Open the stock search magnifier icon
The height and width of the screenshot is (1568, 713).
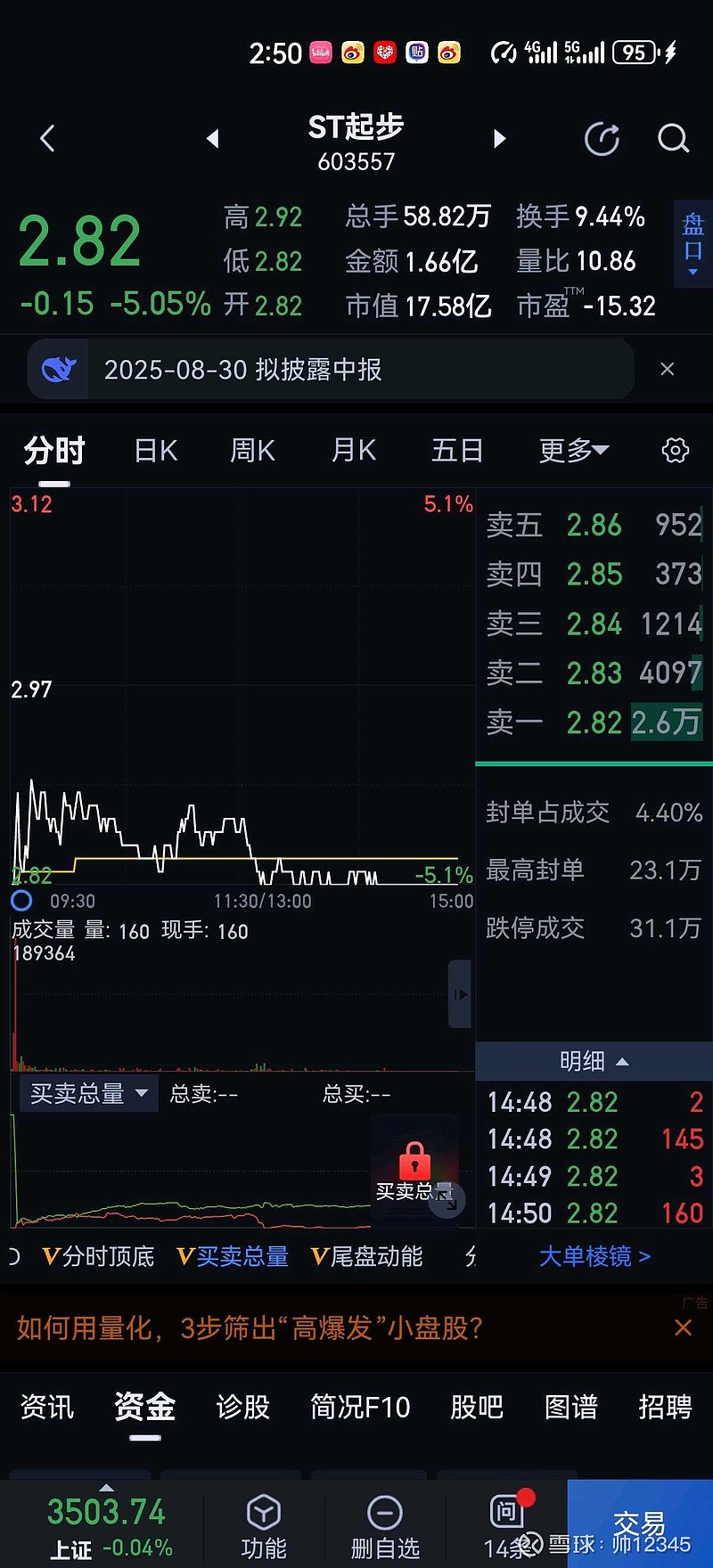pyautogui.click(x=673, y=138)
